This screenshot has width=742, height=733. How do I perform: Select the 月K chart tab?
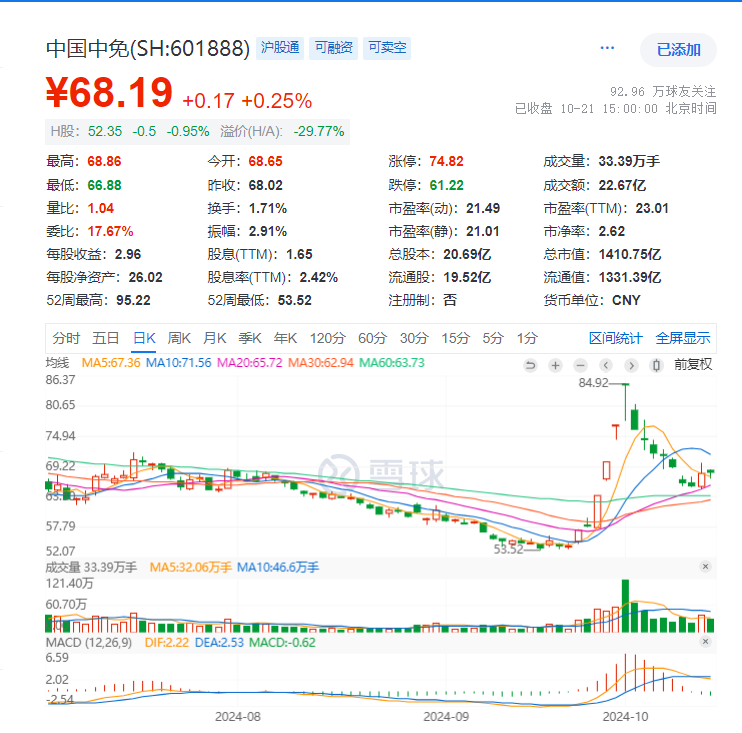[x=215, y=338]
